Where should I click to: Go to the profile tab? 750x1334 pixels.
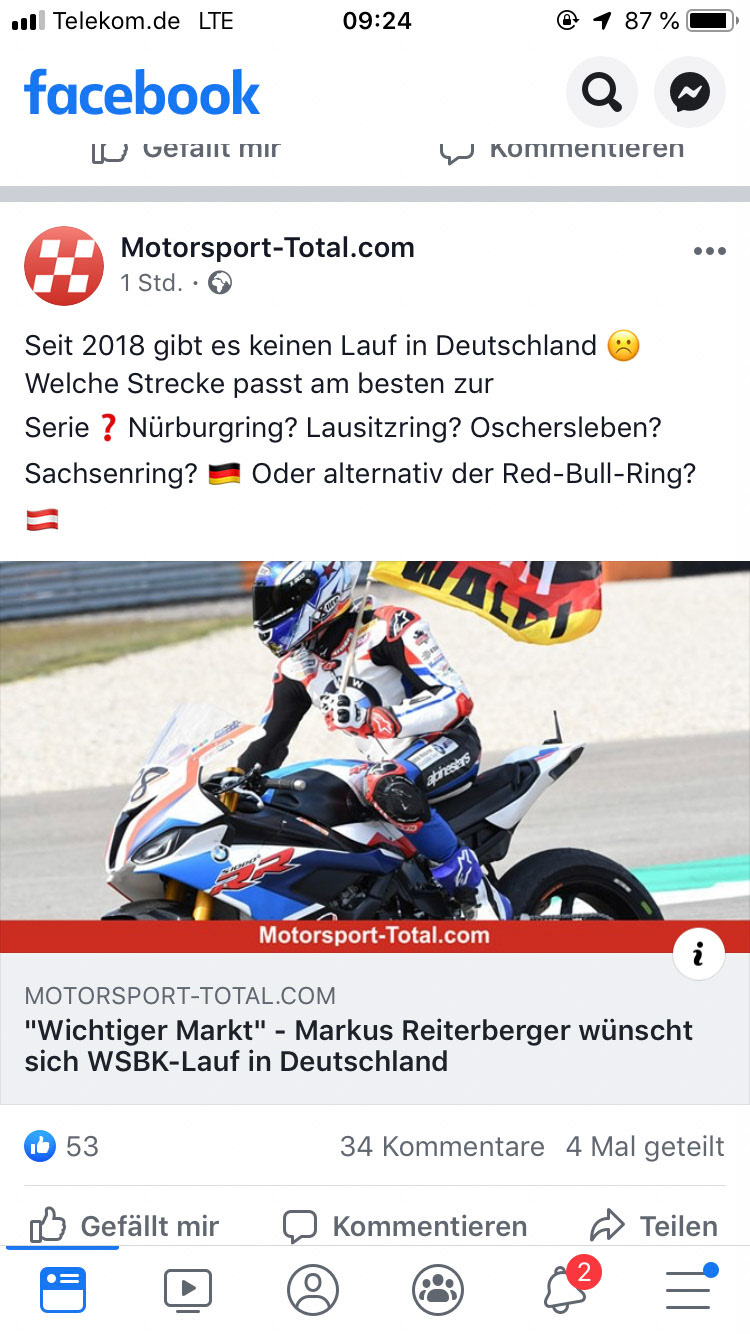313,1290
